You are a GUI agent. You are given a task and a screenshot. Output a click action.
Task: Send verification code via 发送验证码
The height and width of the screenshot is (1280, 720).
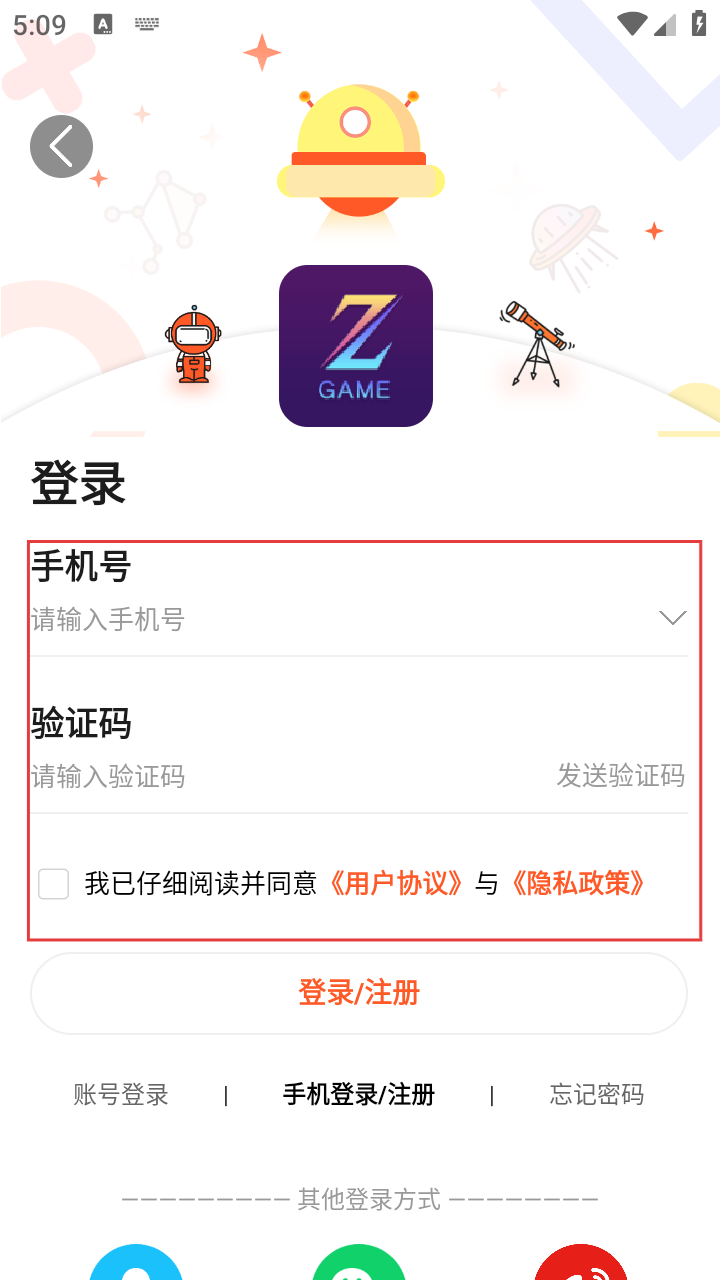pos(620,776)
